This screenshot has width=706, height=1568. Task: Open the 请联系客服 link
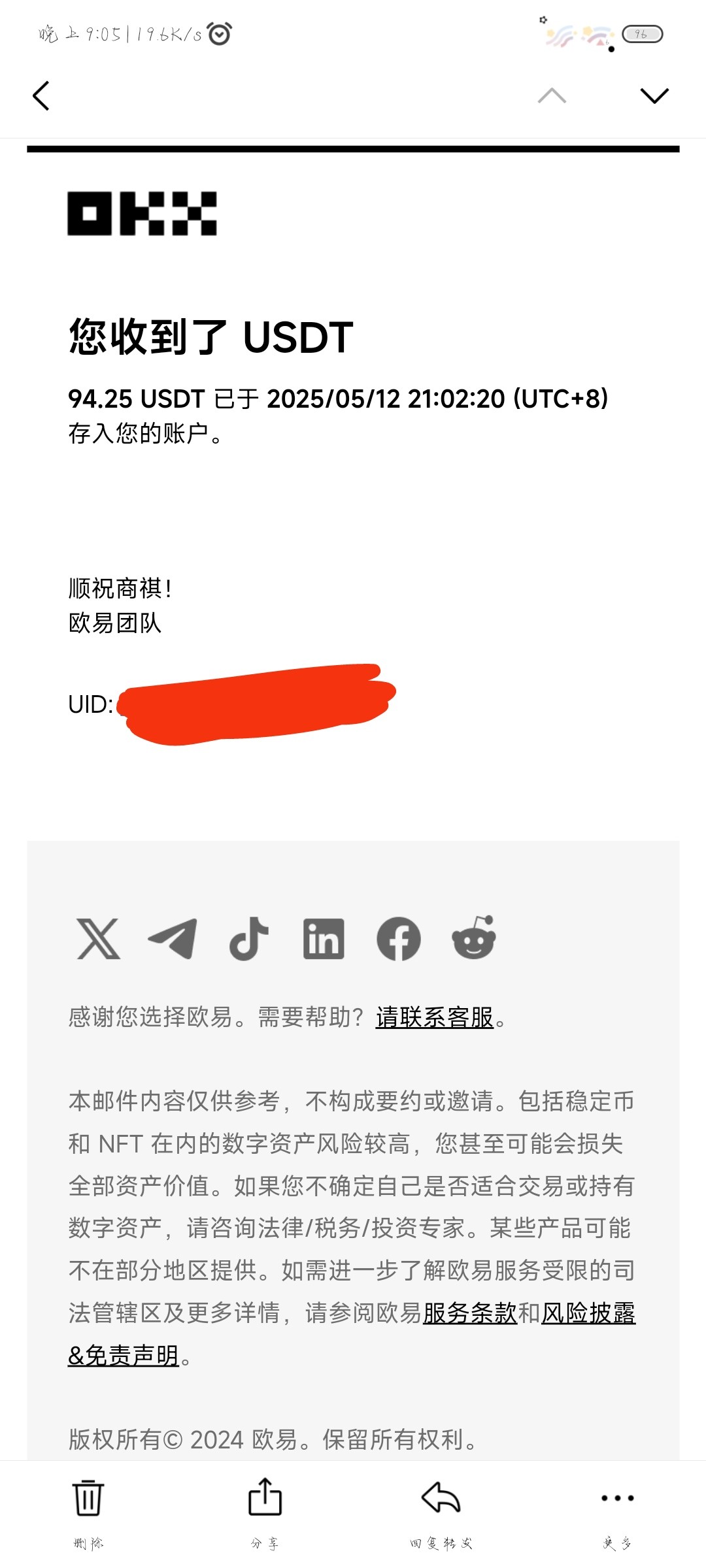[435, 1017]
